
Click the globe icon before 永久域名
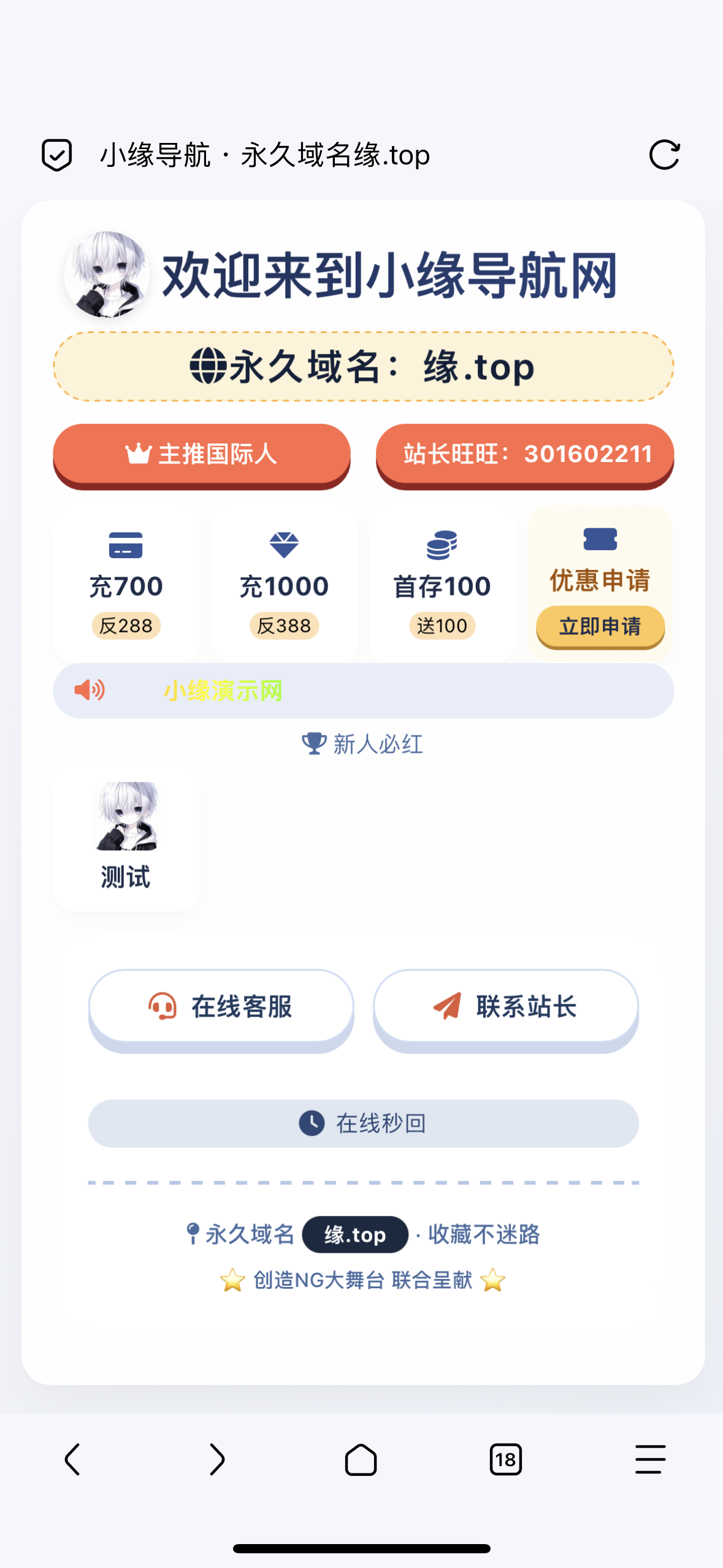click(207, 366)
